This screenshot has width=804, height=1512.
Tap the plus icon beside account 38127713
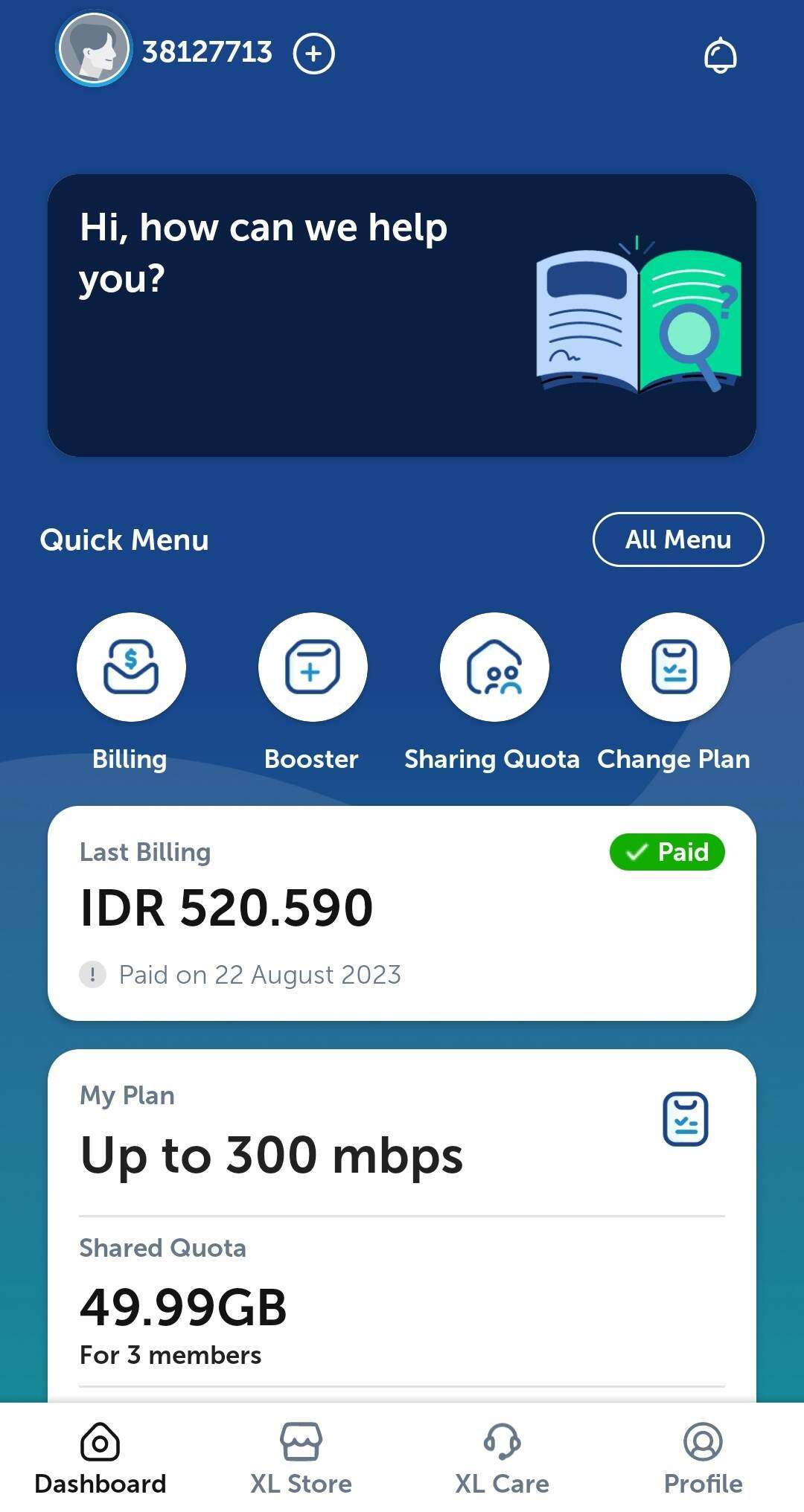[x=313, y=54]
